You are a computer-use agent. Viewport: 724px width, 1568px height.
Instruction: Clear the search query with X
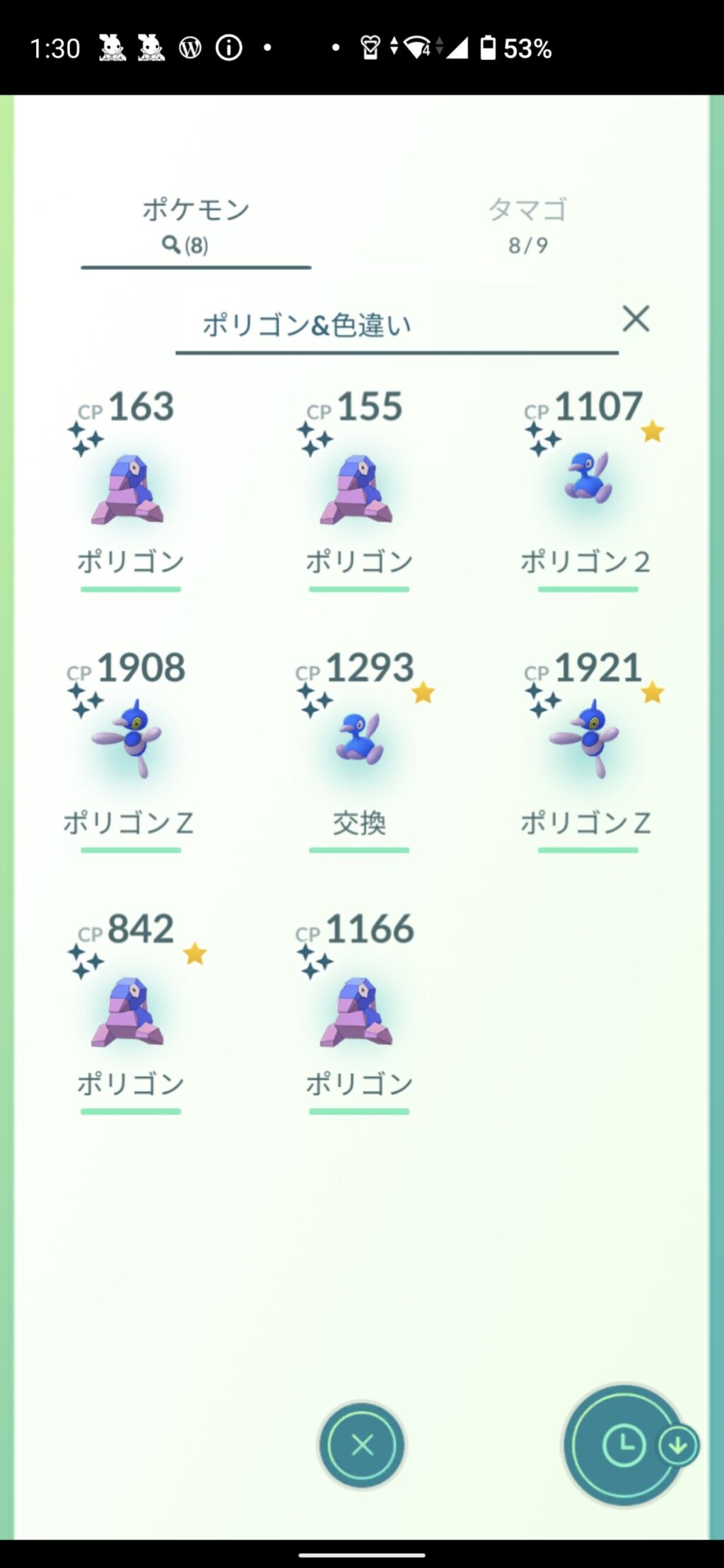point(636,319)
